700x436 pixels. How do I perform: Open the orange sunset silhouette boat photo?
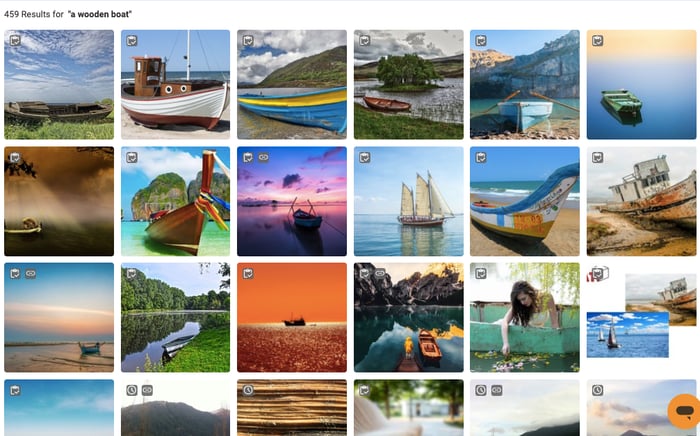(292, 317)
